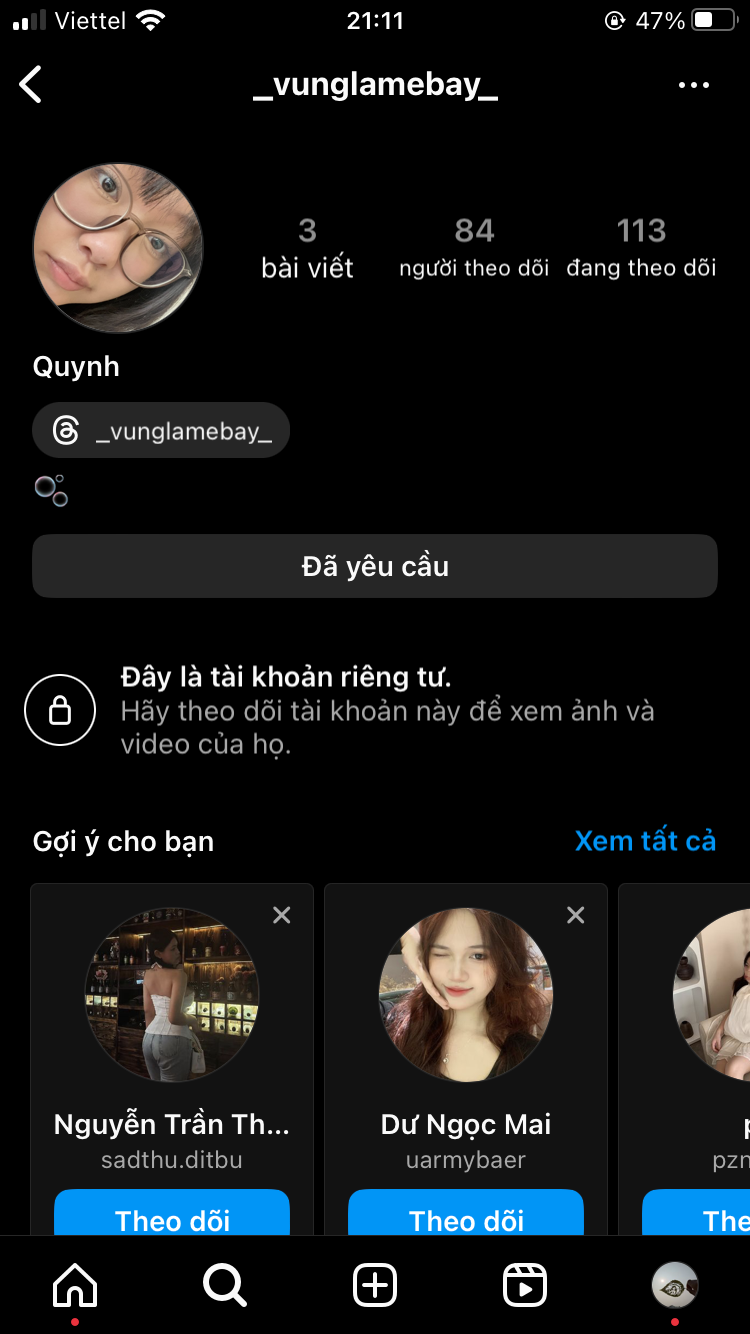Follow uarmybaer with Theo dõi button
The width and height of the screenshot is (750, 1334).
click(466, 1218)
